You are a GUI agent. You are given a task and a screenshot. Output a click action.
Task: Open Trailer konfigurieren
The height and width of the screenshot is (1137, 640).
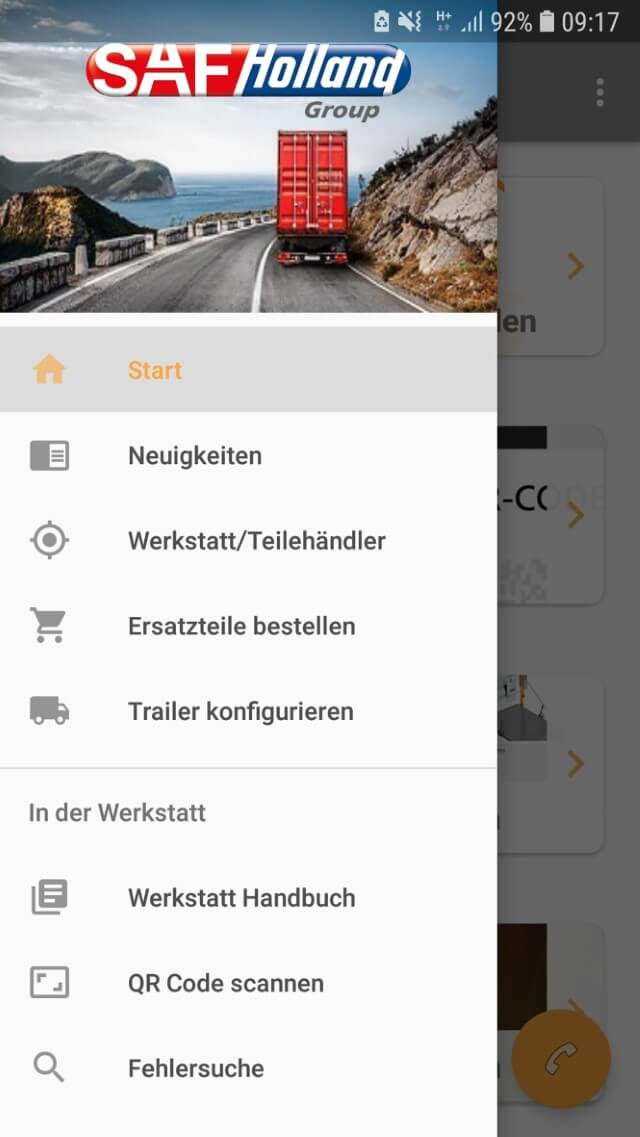[x=240, y=712]
